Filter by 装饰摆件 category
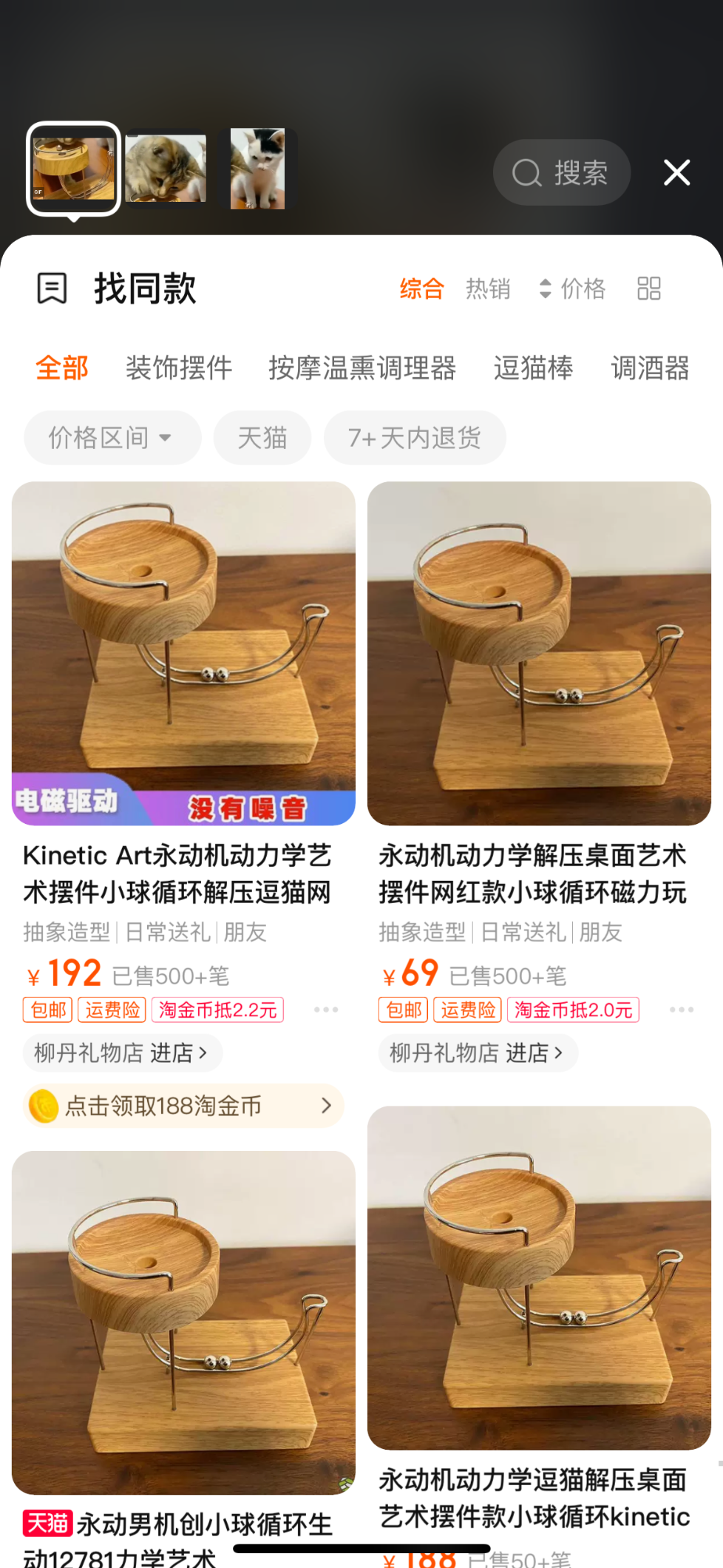The width and height of the screenshot is (723, 1568). (179, 368)
